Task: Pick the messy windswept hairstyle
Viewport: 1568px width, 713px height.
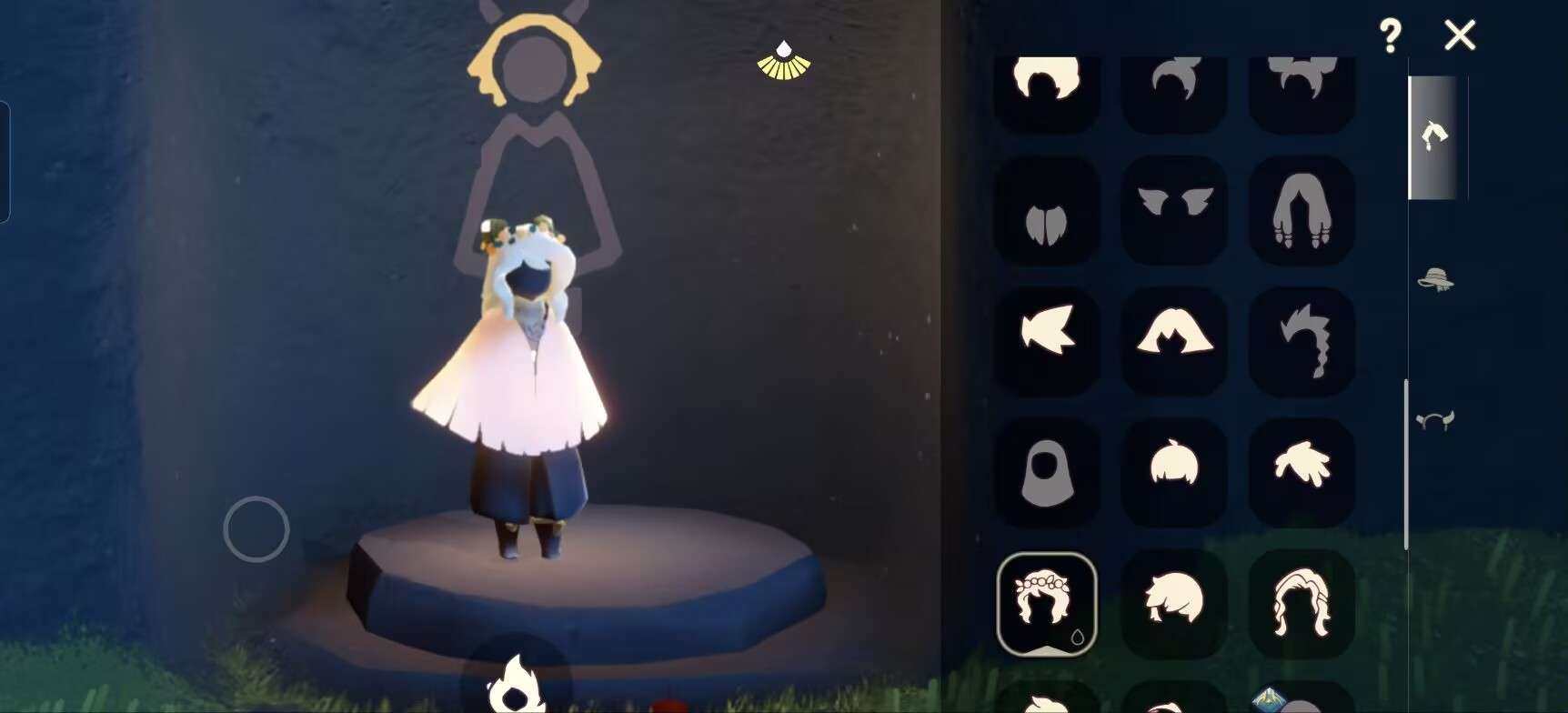Action: tap(1302, 472)
